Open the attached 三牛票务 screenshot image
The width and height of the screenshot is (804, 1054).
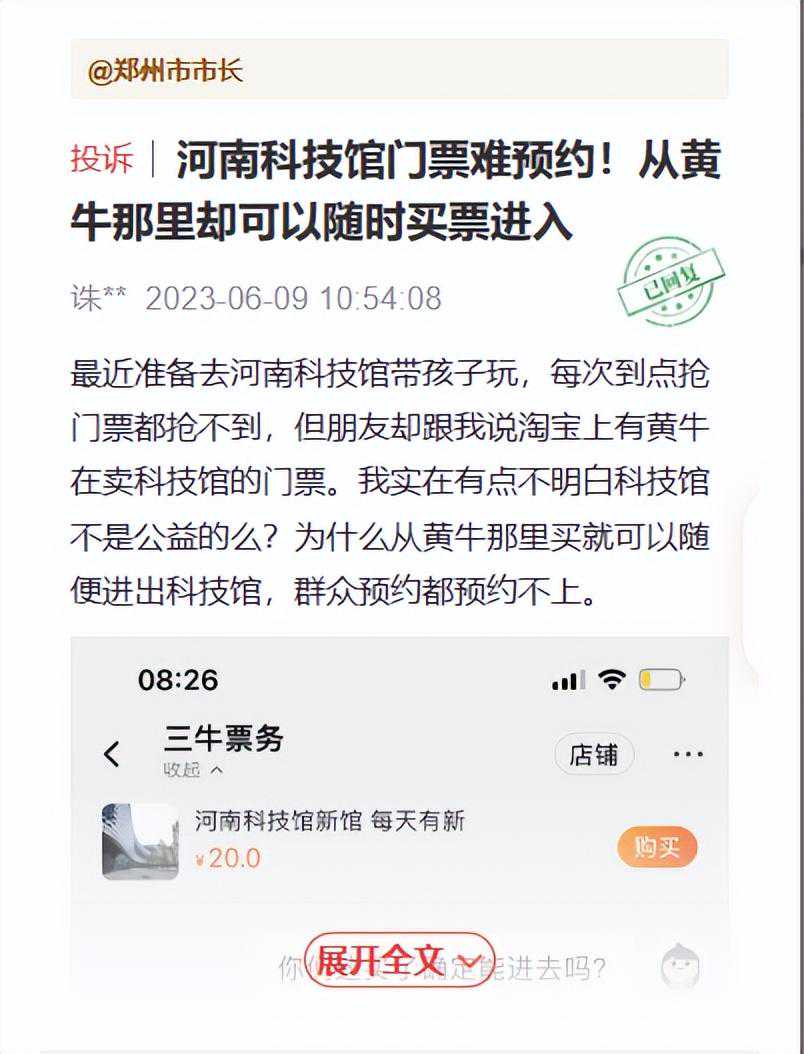point(399,790)
